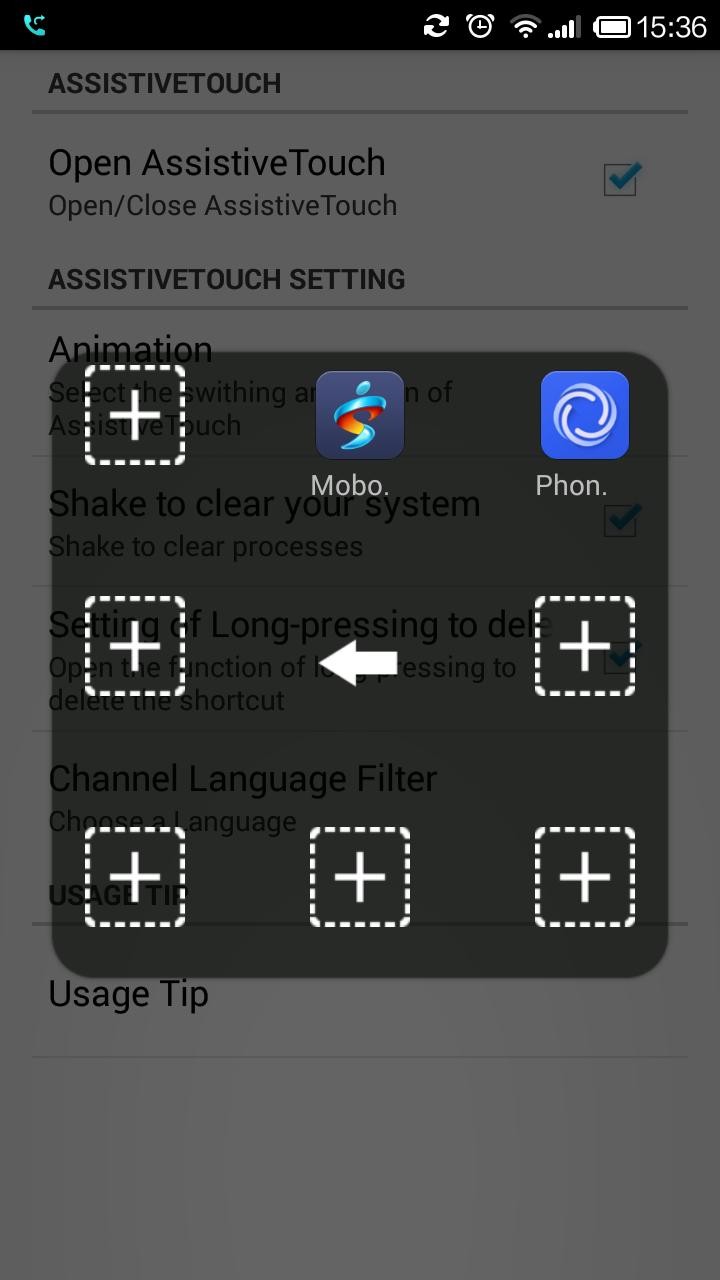Open Channel Language Filter to choose a language

click(243, 778)
